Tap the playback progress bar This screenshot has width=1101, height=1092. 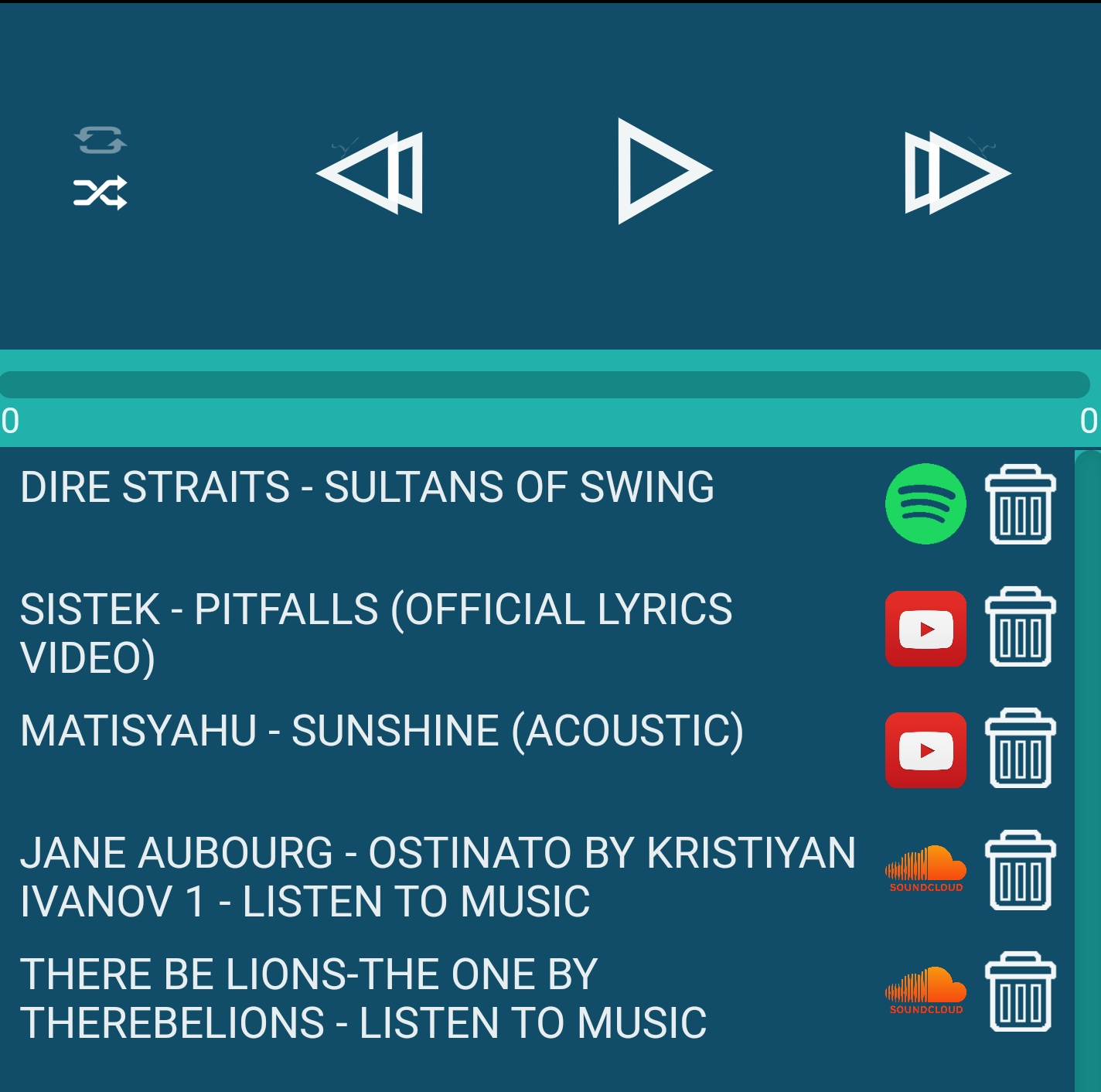coord(544,385)
